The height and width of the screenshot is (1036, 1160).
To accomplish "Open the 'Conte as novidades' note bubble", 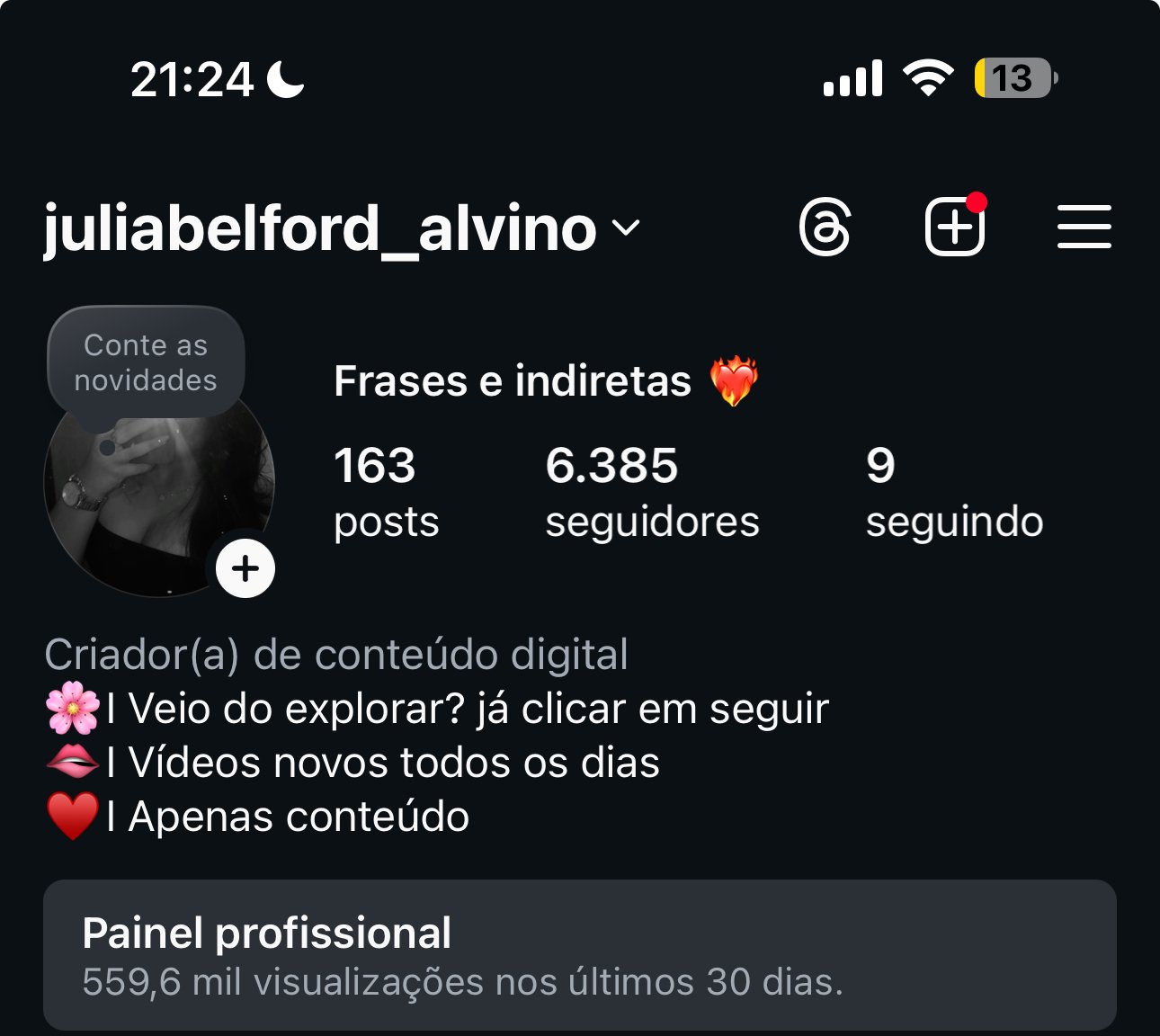I will pyautogui.click(x=146, y=362).
